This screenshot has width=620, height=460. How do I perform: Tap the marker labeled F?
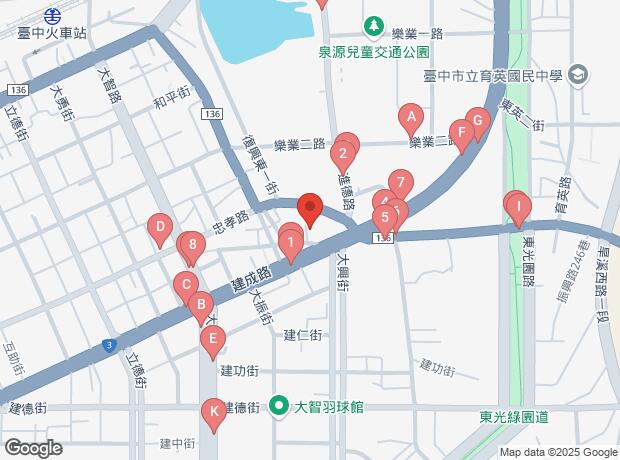click(x=460, y=131)
